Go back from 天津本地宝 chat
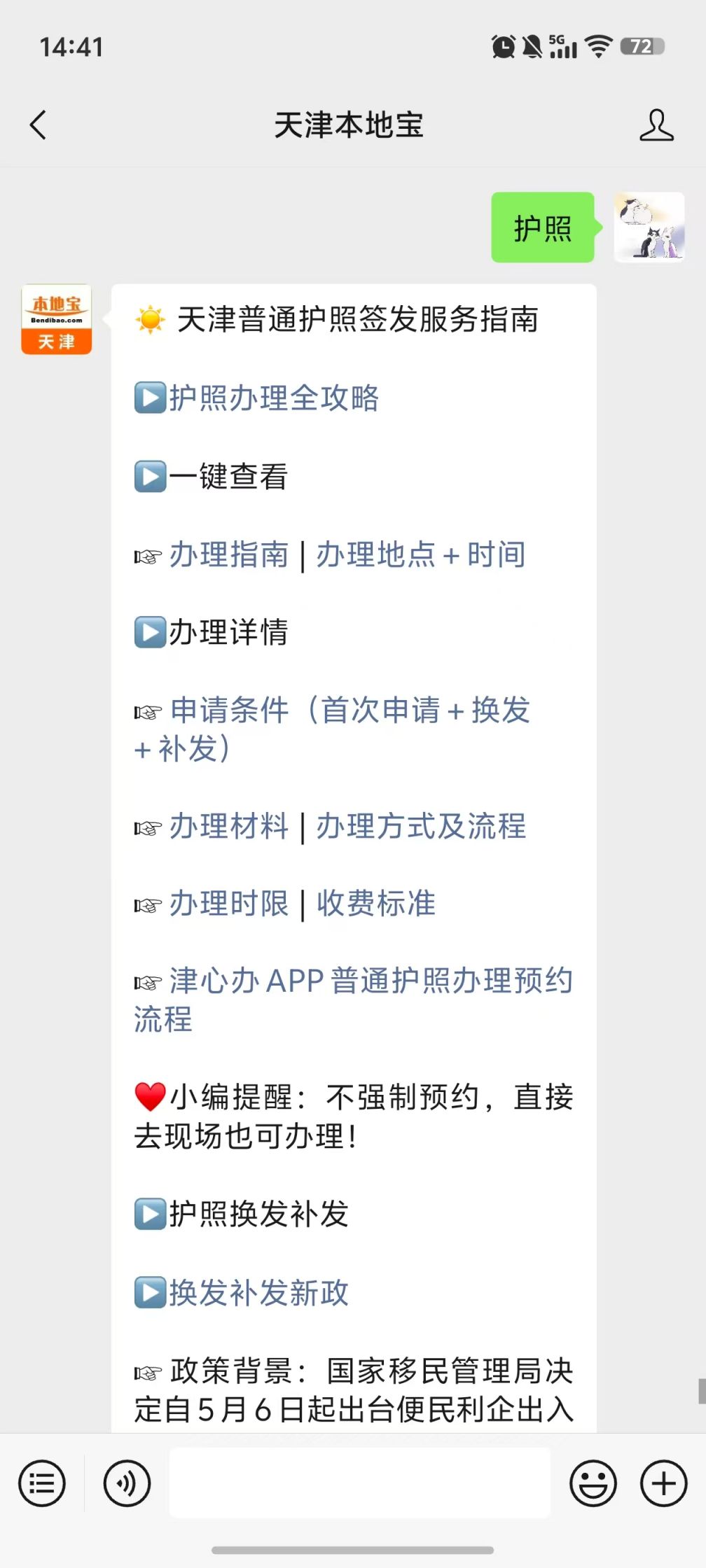The image size is (706, 1568). 39,125
